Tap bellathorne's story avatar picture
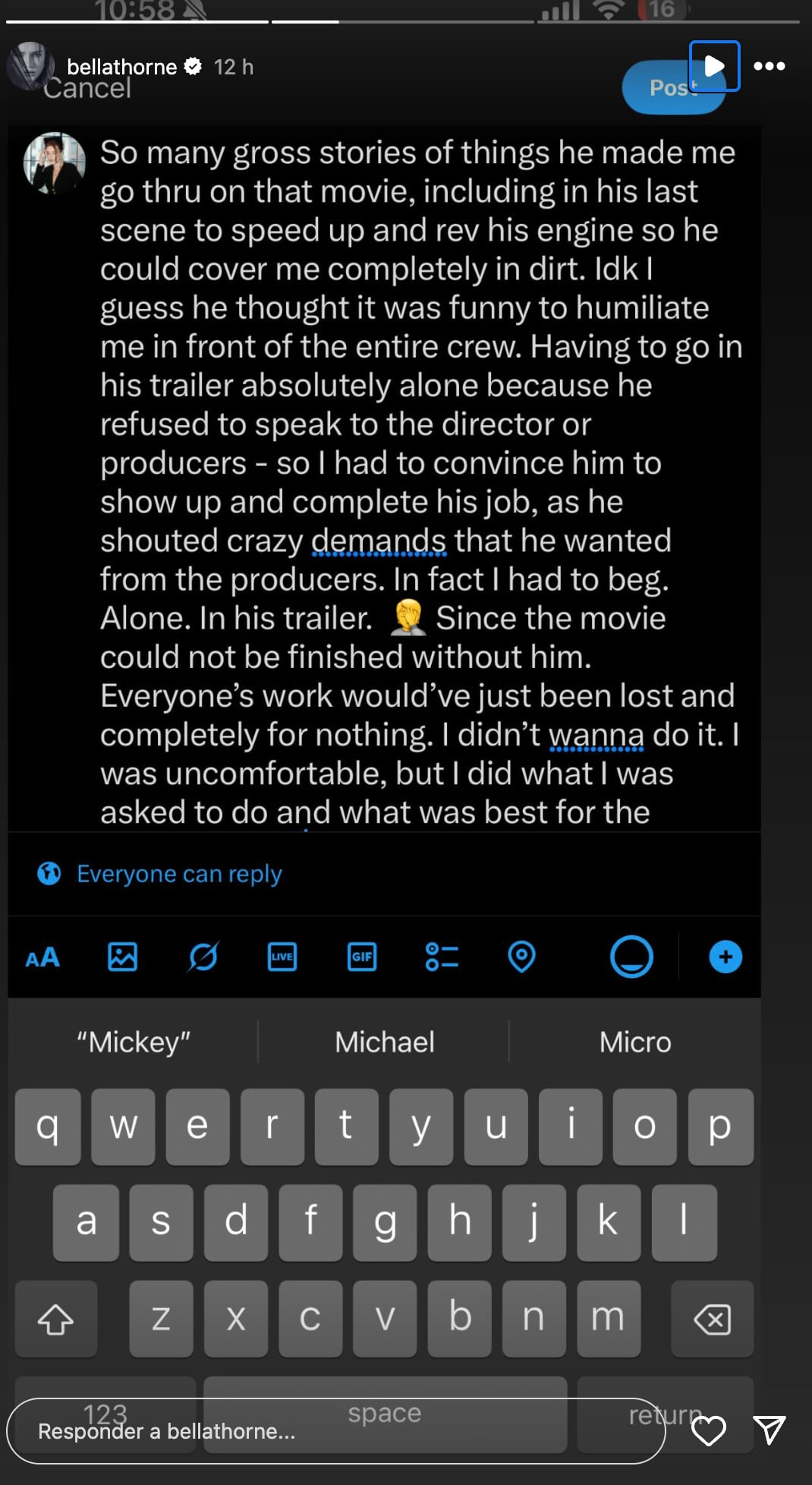 coord(30,67)
